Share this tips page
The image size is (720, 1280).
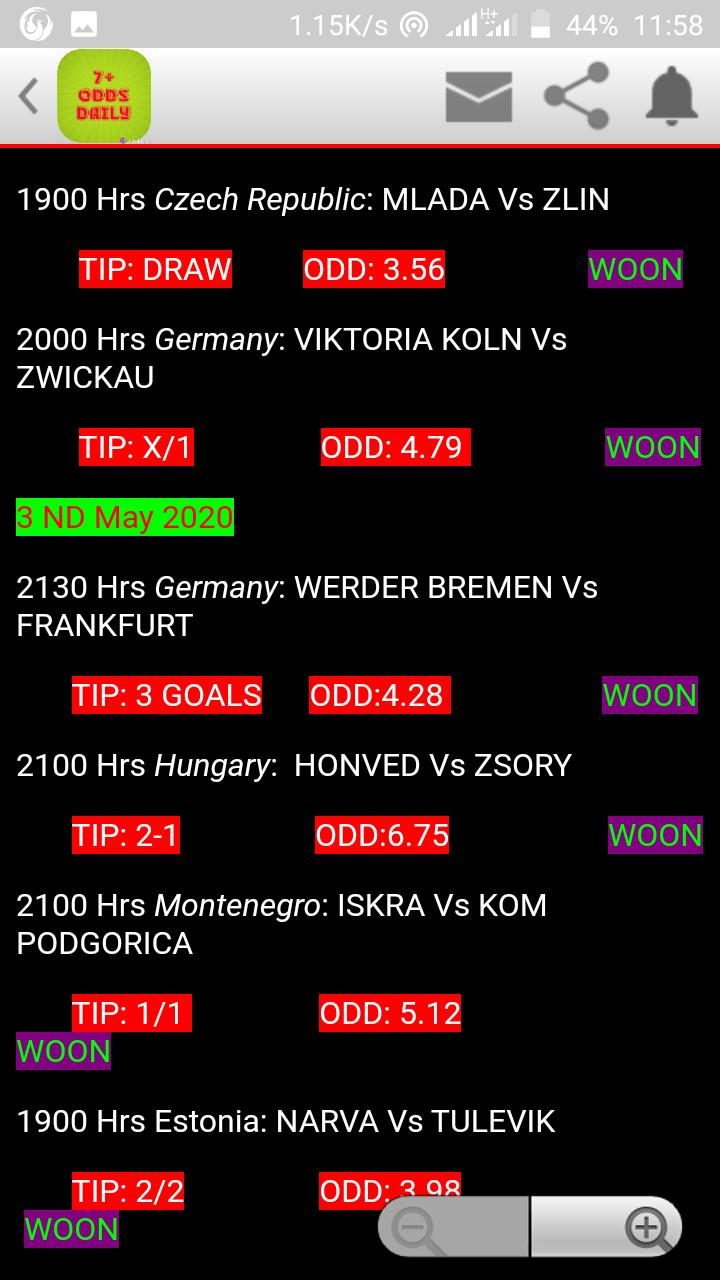pyautogui.click(x=577, y=97)
